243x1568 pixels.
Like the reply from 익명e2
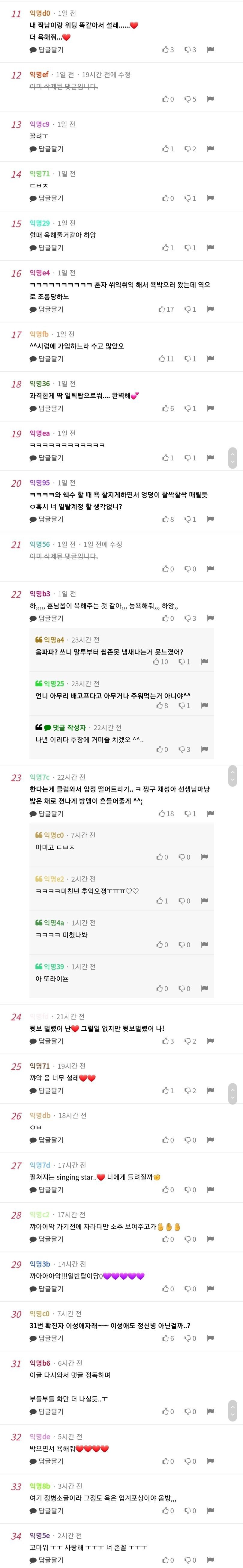click(161, 901)
